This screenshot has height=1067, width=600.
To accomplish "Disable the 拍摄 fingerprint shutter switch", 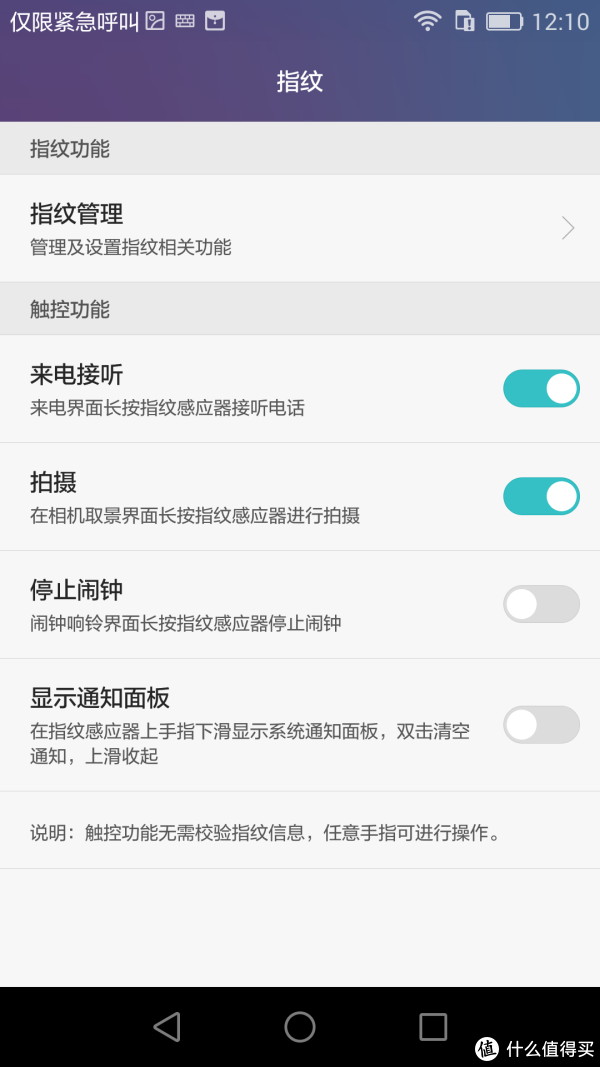I will (x=541, y=496).
